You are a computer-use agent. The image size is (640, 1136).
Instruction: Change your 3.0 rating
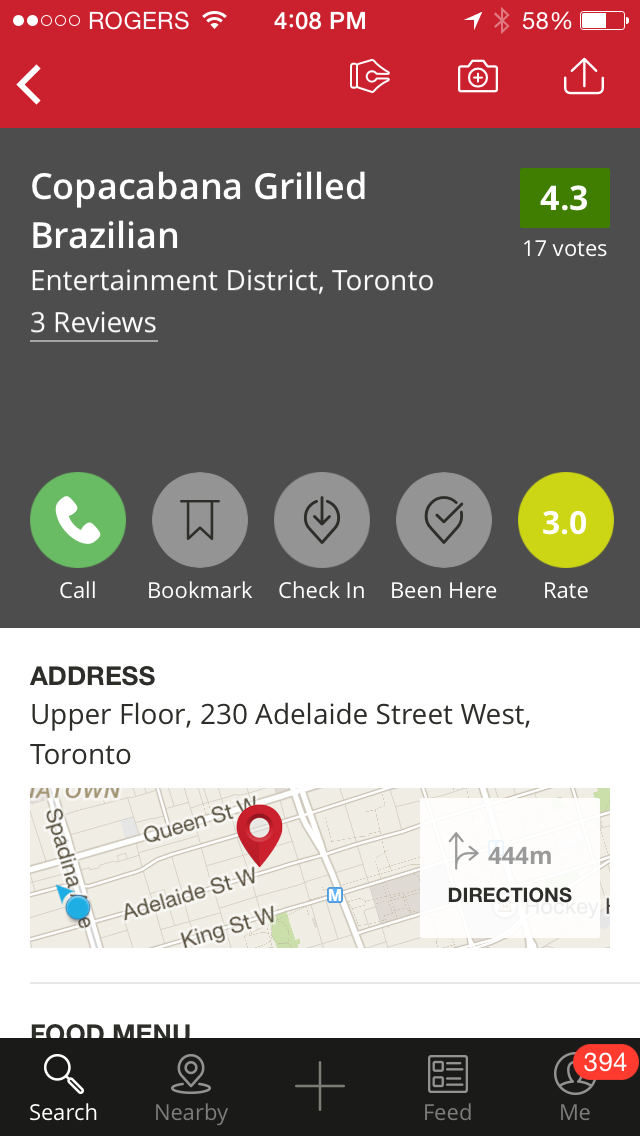click(565, 520)
